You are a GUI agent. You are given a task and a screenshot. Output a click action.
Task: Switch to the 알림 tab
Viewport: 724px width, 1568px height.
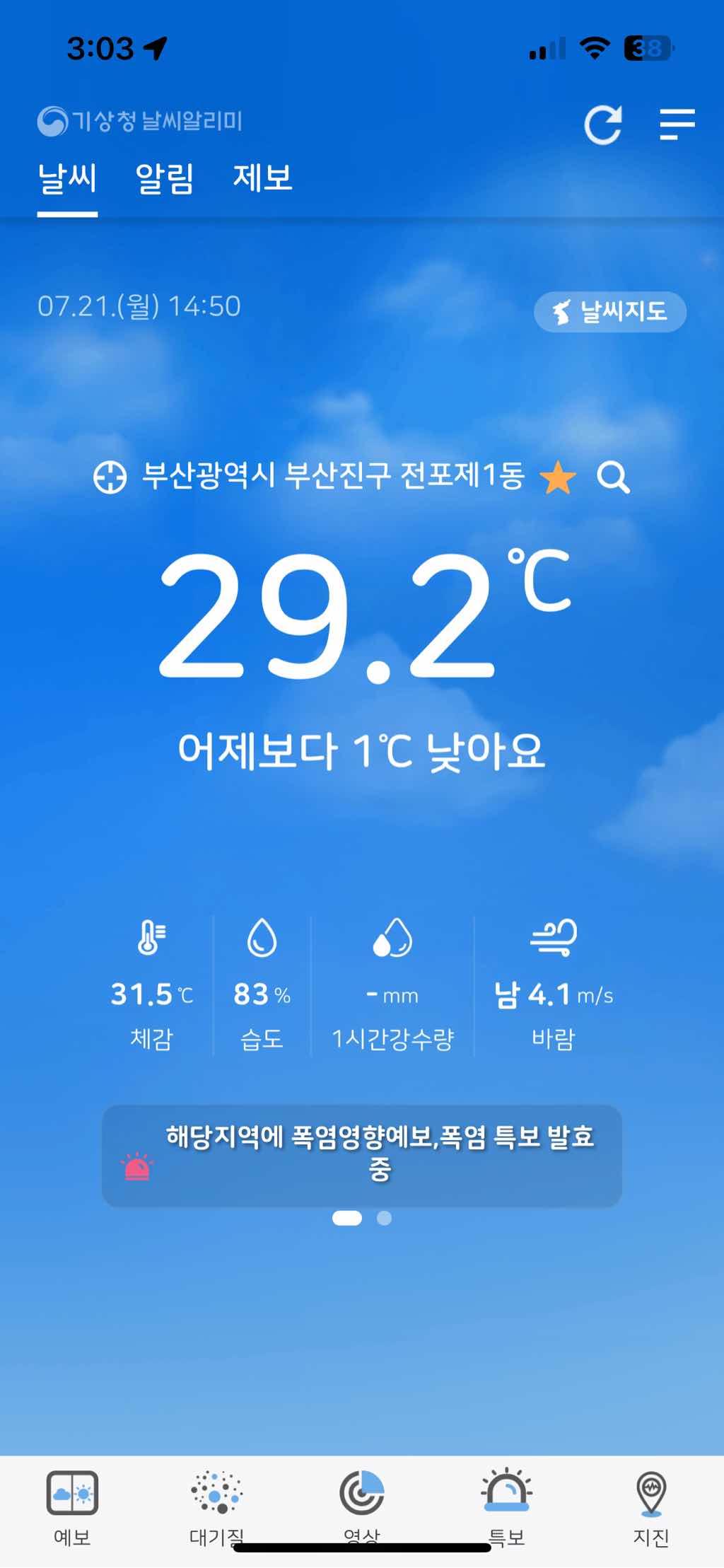164,178
